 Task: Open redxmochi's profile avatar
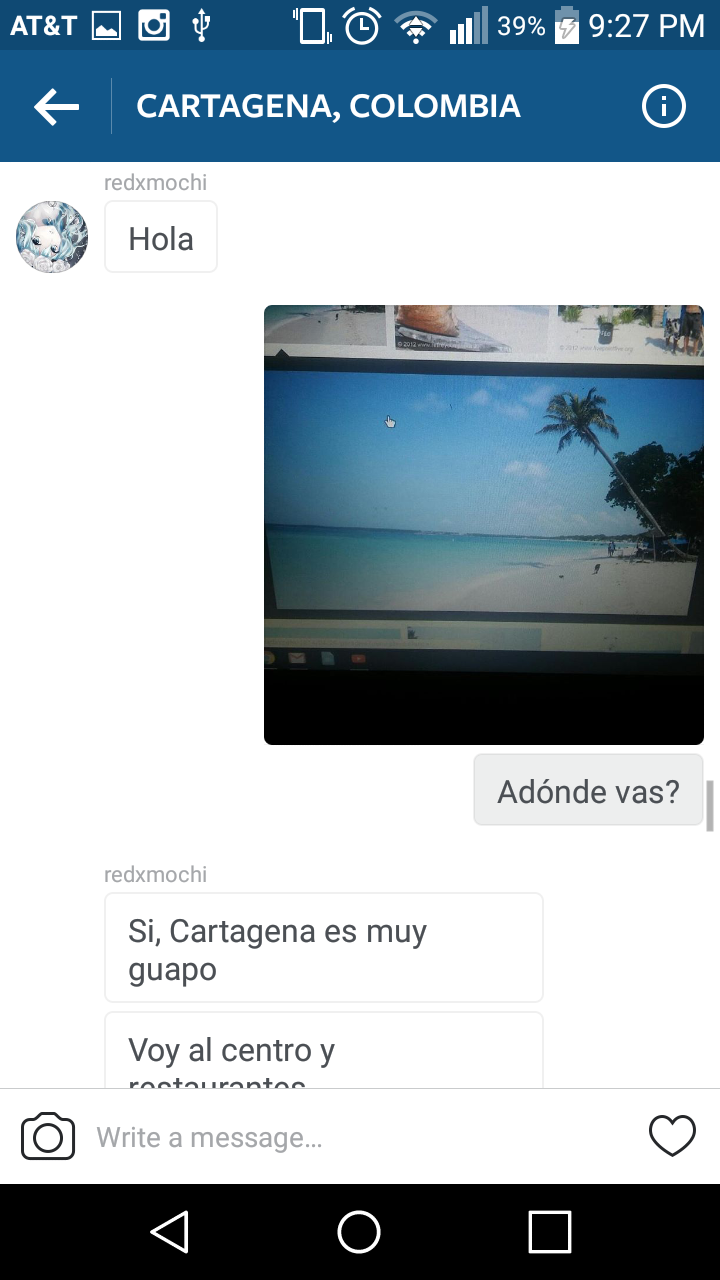click(x=52, y=237)
